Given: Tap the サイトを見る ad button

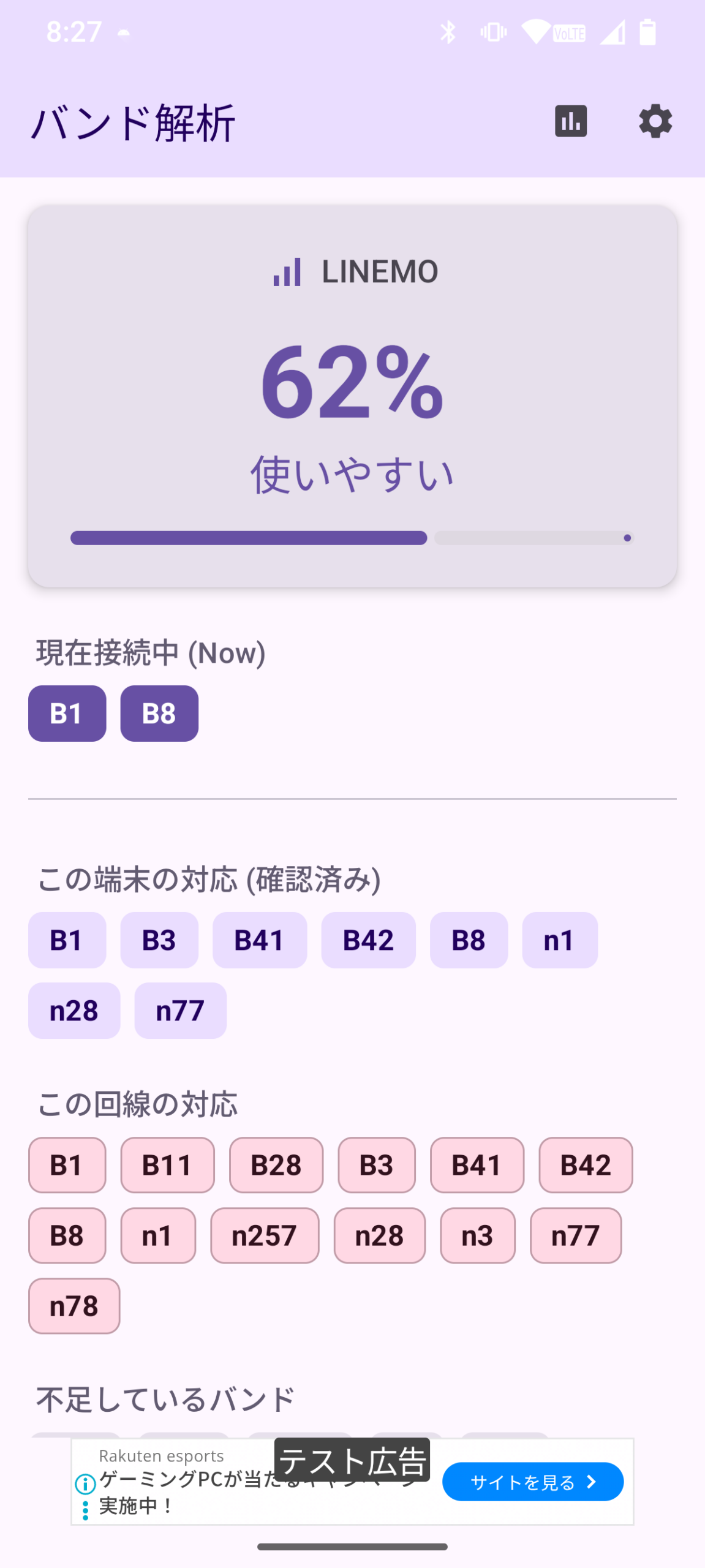Looking at the screenshot, I should 532,1482.
